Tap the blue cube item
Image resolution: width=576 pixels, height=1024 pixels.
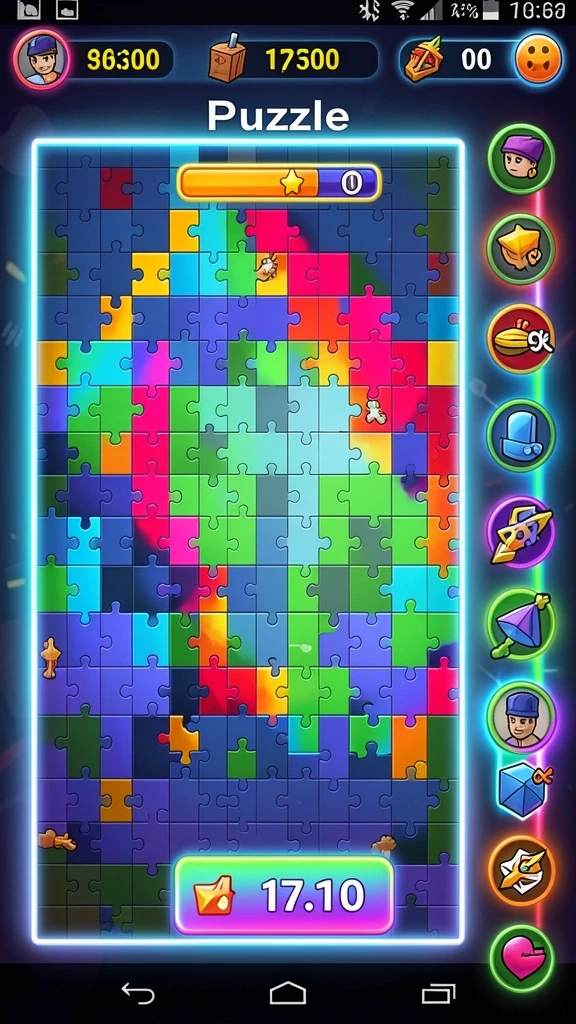(522, 789)
